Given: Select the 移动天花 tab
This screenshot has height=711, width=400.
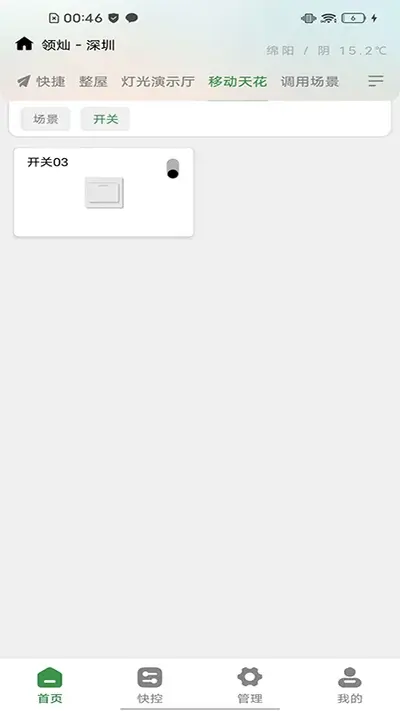Looking at the screenshot, I should [238, 82].
